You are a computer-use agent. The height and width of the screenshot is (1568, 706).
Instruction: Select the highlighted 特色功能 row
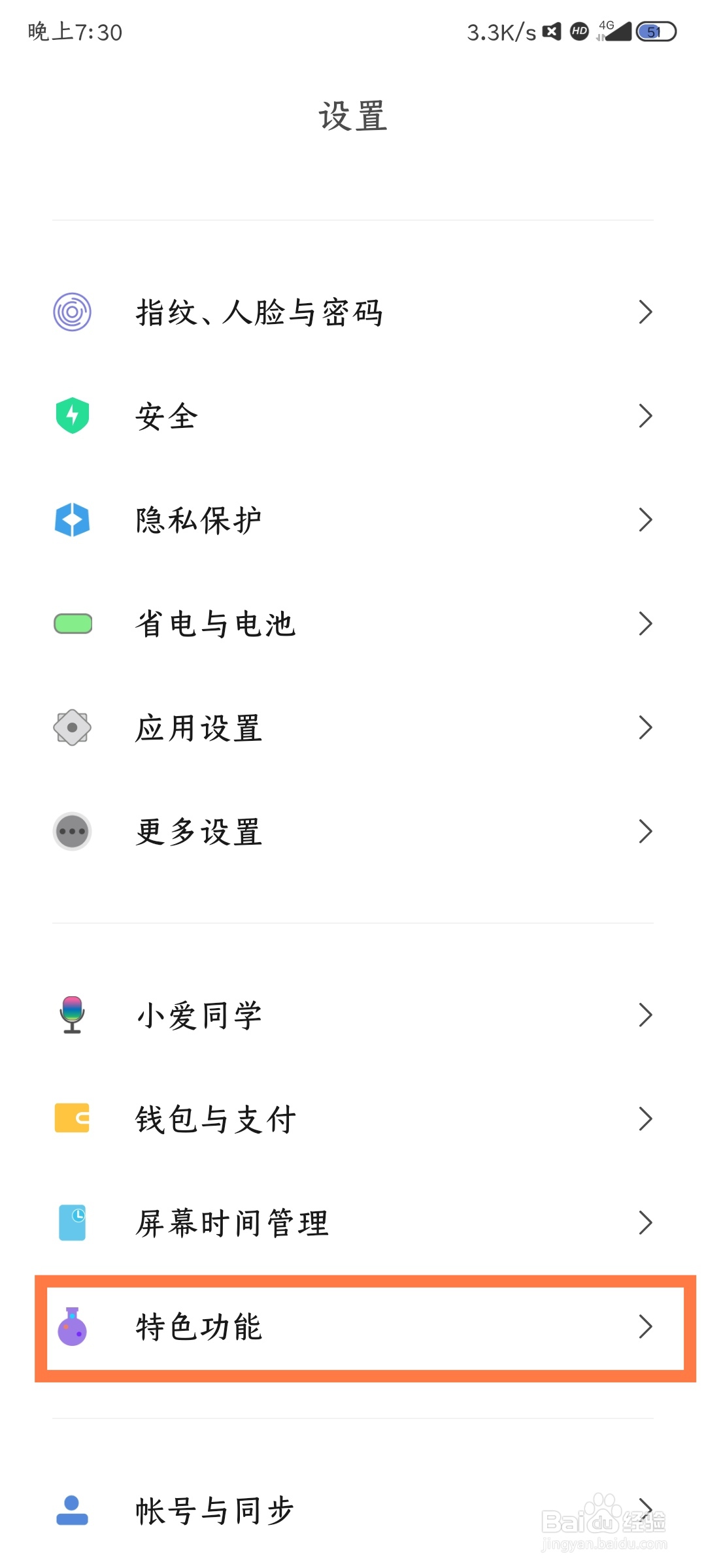[365, 1328]
